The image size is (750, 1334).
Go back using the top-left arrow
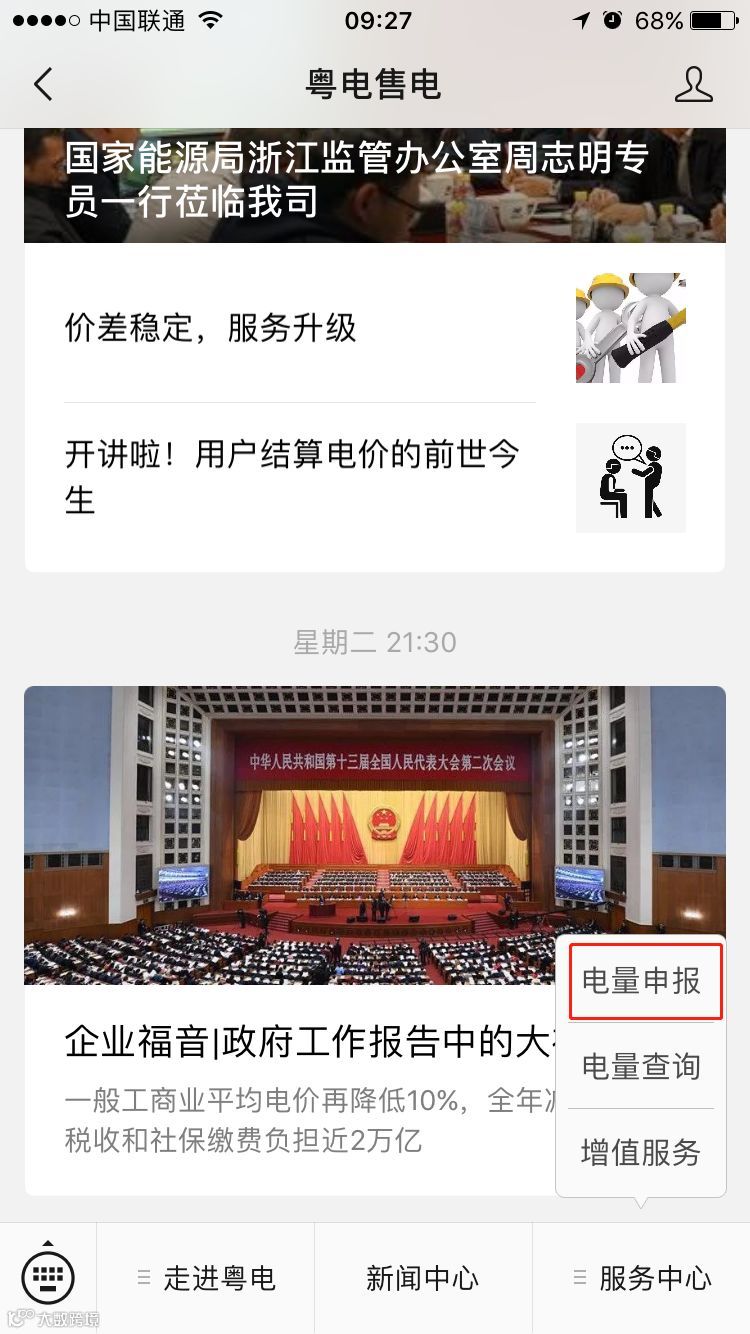(x=42, y=85)
